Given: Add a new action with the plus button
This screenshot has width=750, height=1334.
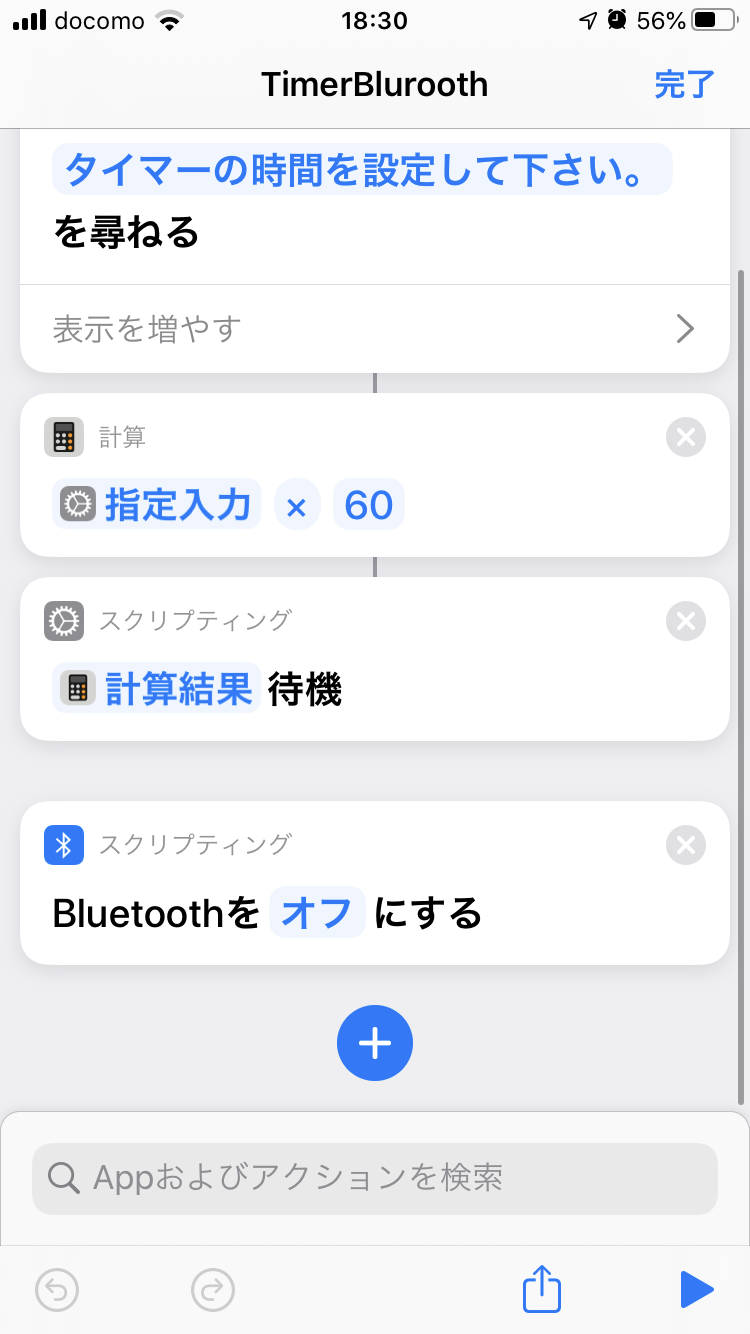Looking at the screenshot, I should click(375, 1043).
